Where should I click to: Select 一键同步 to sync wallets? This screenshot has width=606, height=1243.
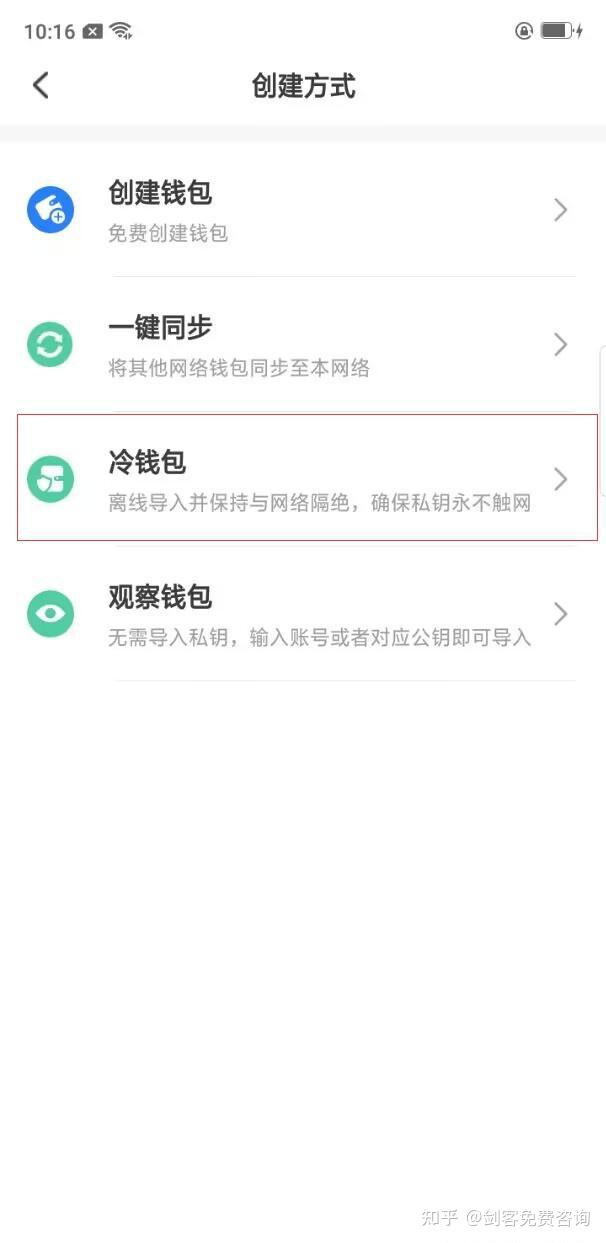point(300,345)
